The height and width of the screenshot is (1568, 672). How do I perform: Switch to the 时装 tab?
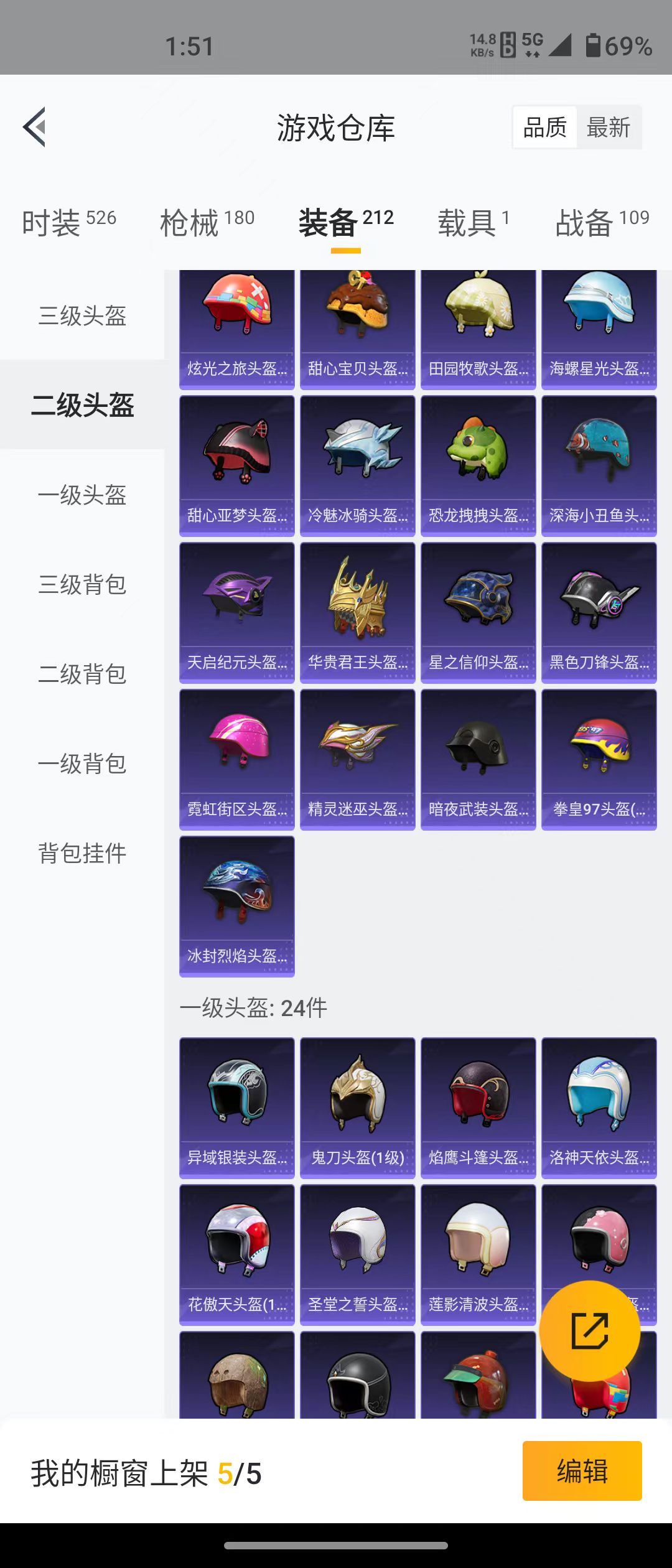pos(68,223)
